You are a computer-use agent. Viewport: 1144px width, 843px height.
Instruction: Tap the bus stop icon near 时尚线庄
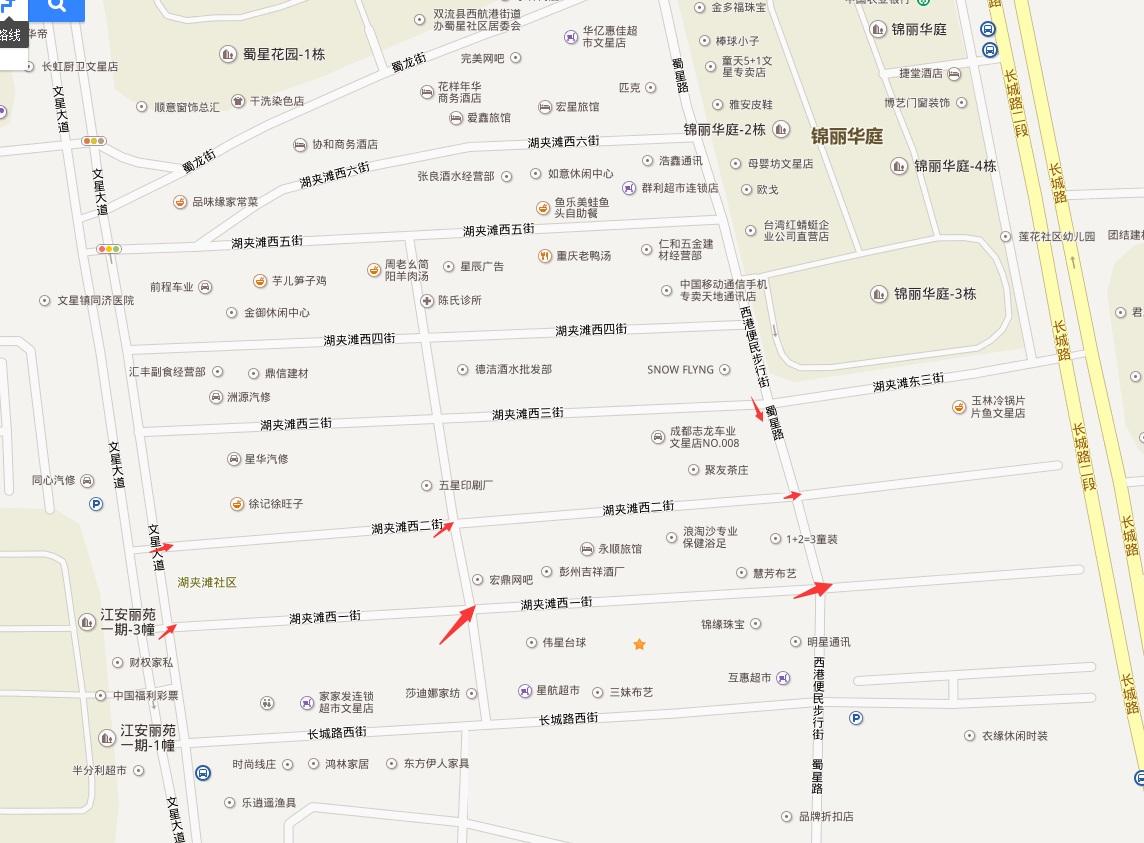point(203,773)
